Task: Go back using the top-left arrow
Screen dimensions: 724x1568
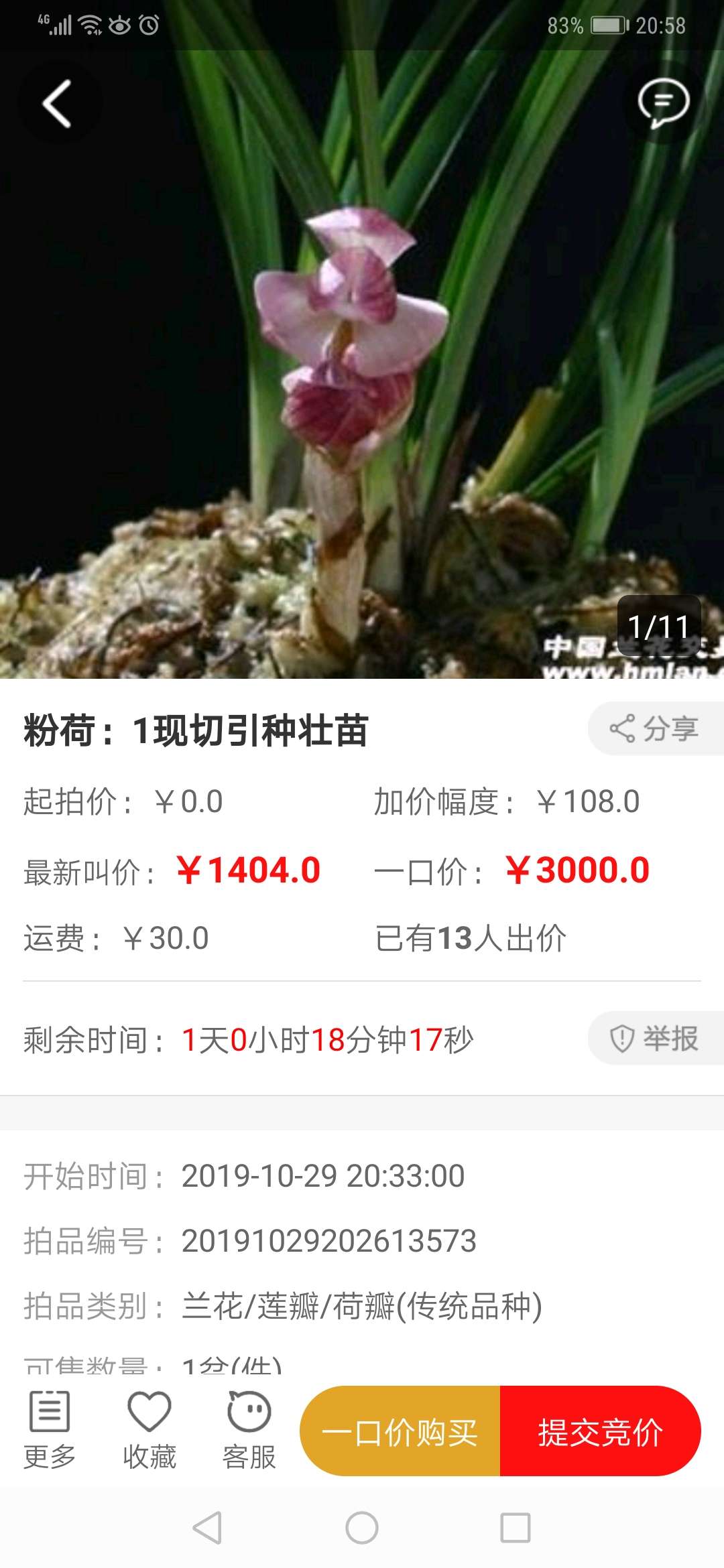Action: tap(59, 104)
